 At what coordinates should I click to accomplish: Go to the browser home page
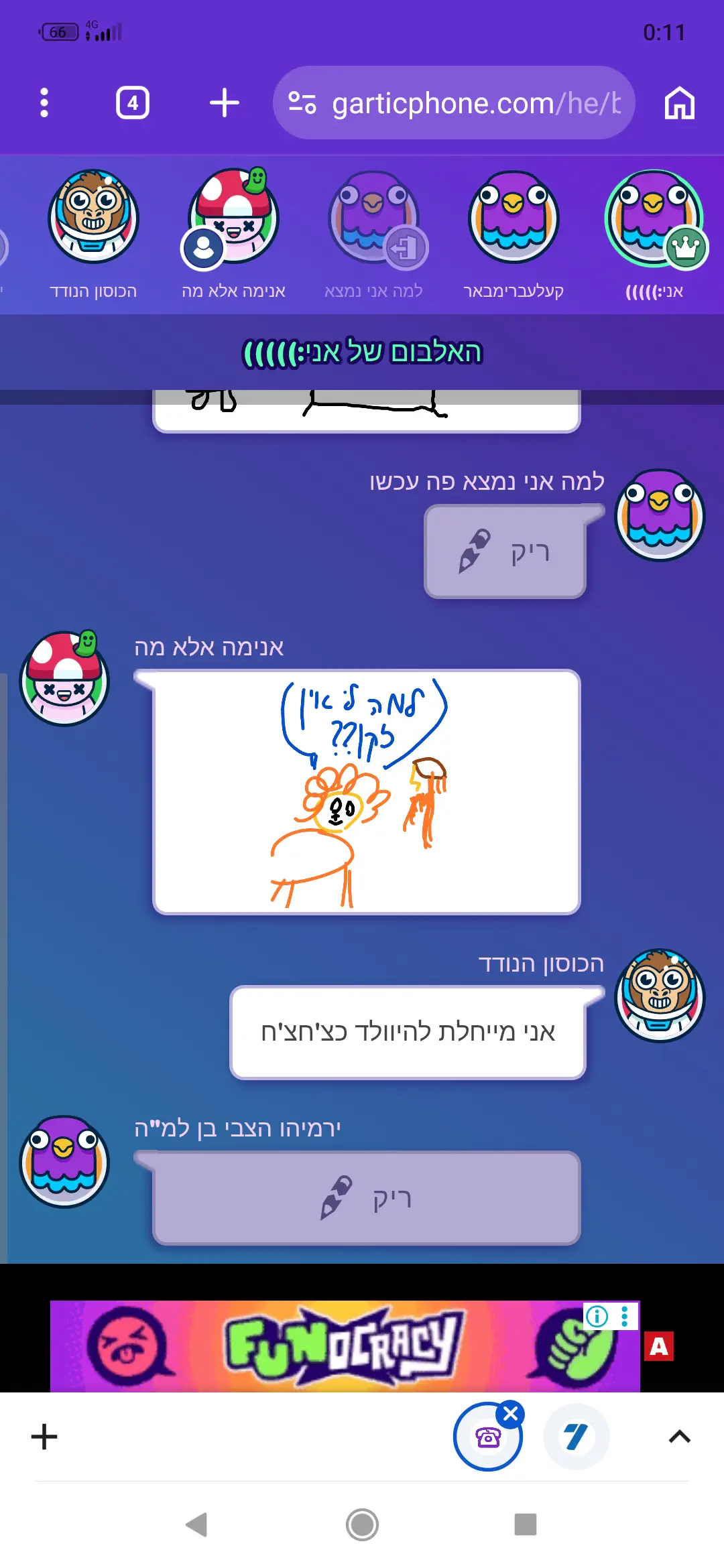(x=679, y=103)
